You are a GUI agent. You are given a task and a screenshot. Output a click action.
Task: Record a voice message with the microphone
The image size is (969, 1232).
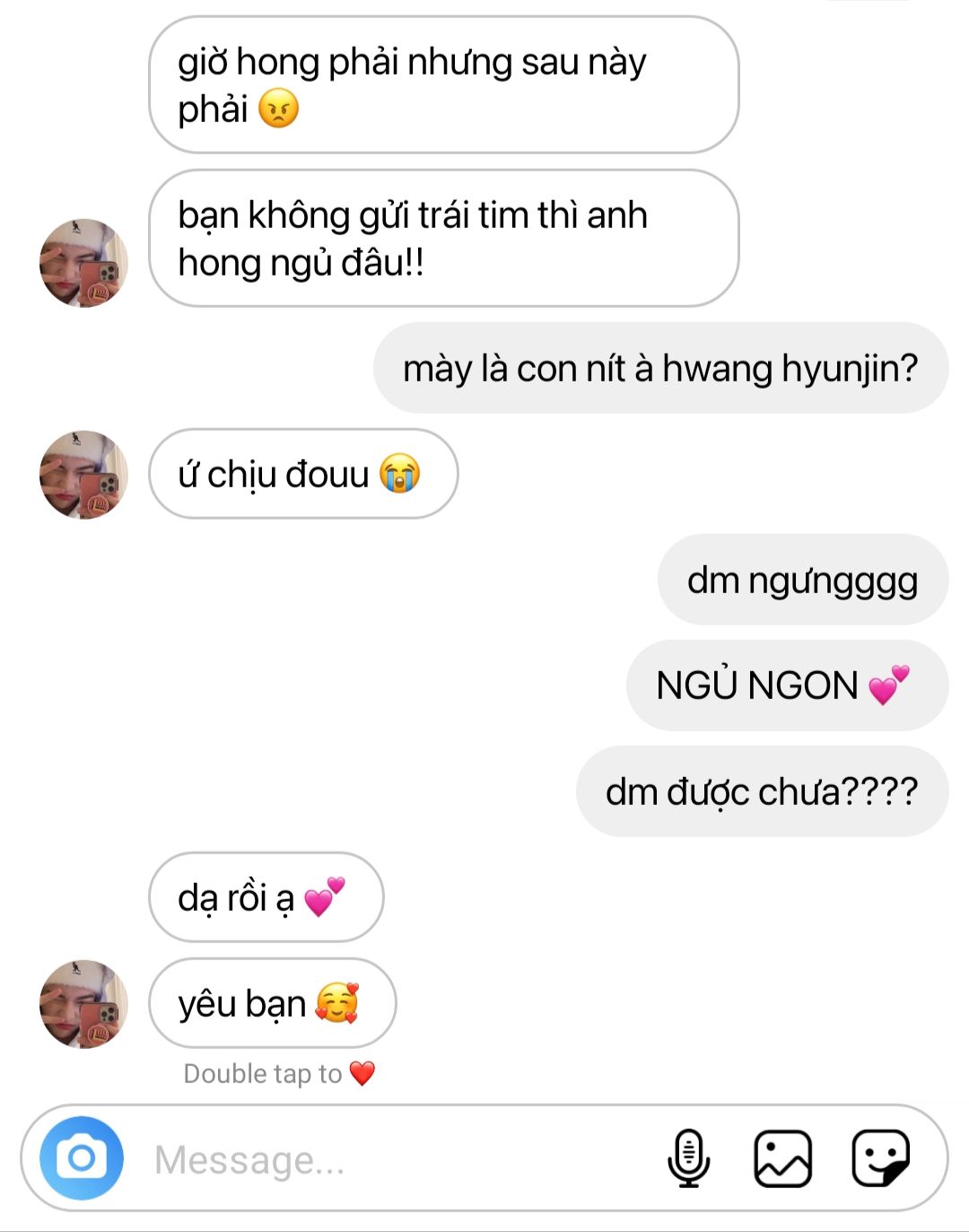tap(688, 1158)
